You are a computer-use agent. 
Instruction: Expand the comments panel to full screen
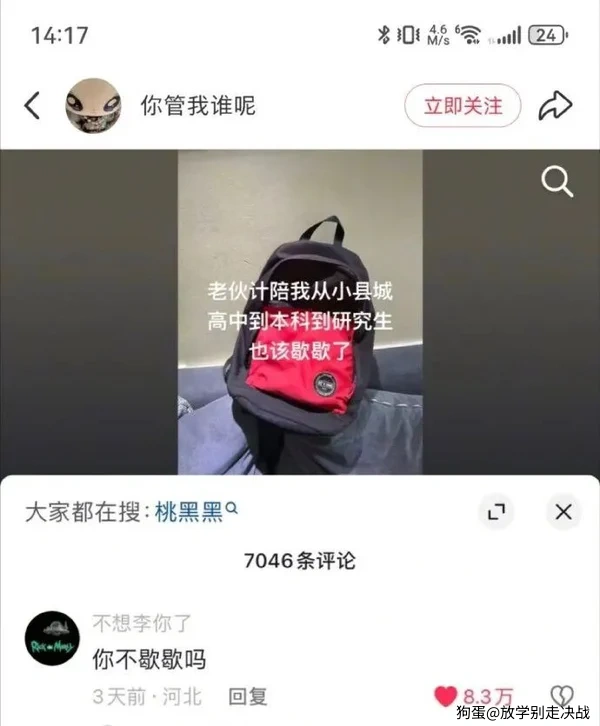pyautogui.click(x=496, y=513)
